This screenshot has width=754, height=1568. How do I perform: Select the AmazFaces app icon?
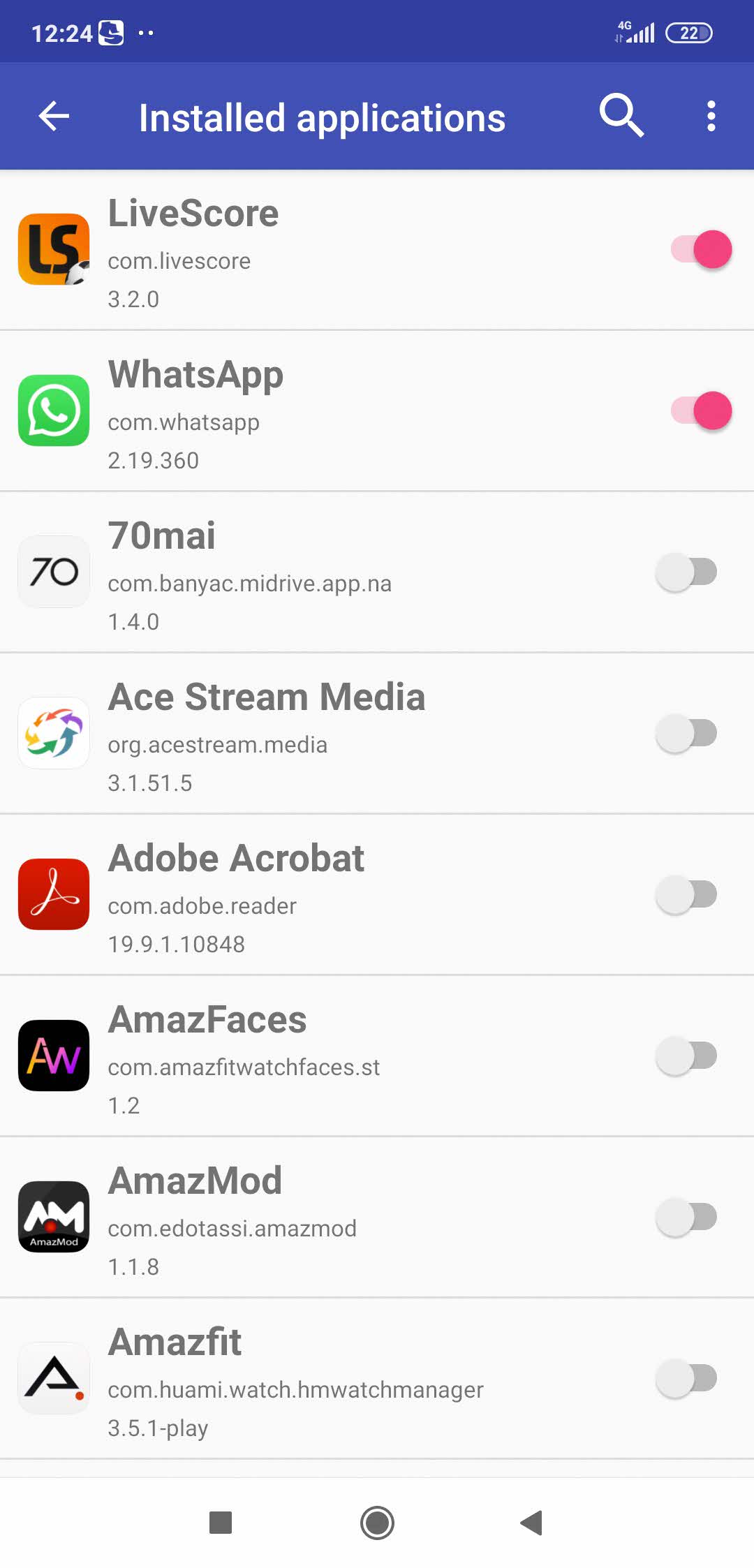click(x=53, y=1056)
